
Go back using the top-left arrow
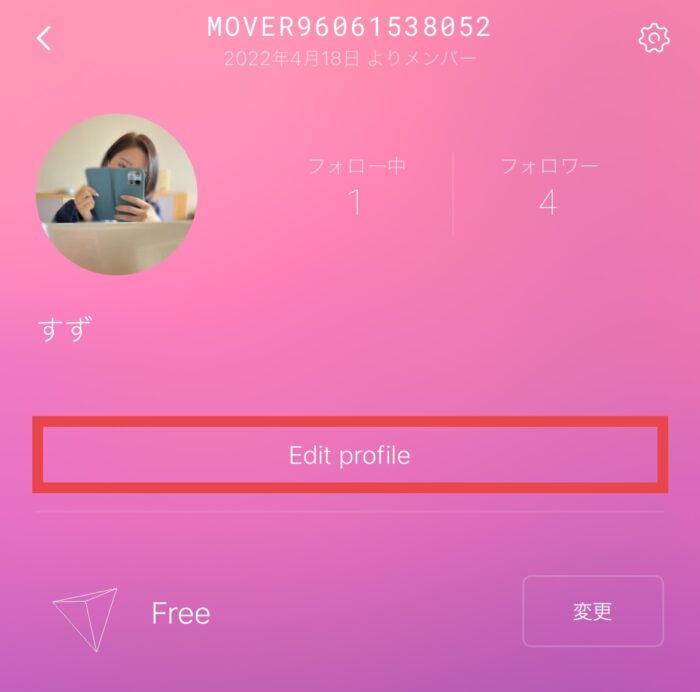(x=44, y=39)
